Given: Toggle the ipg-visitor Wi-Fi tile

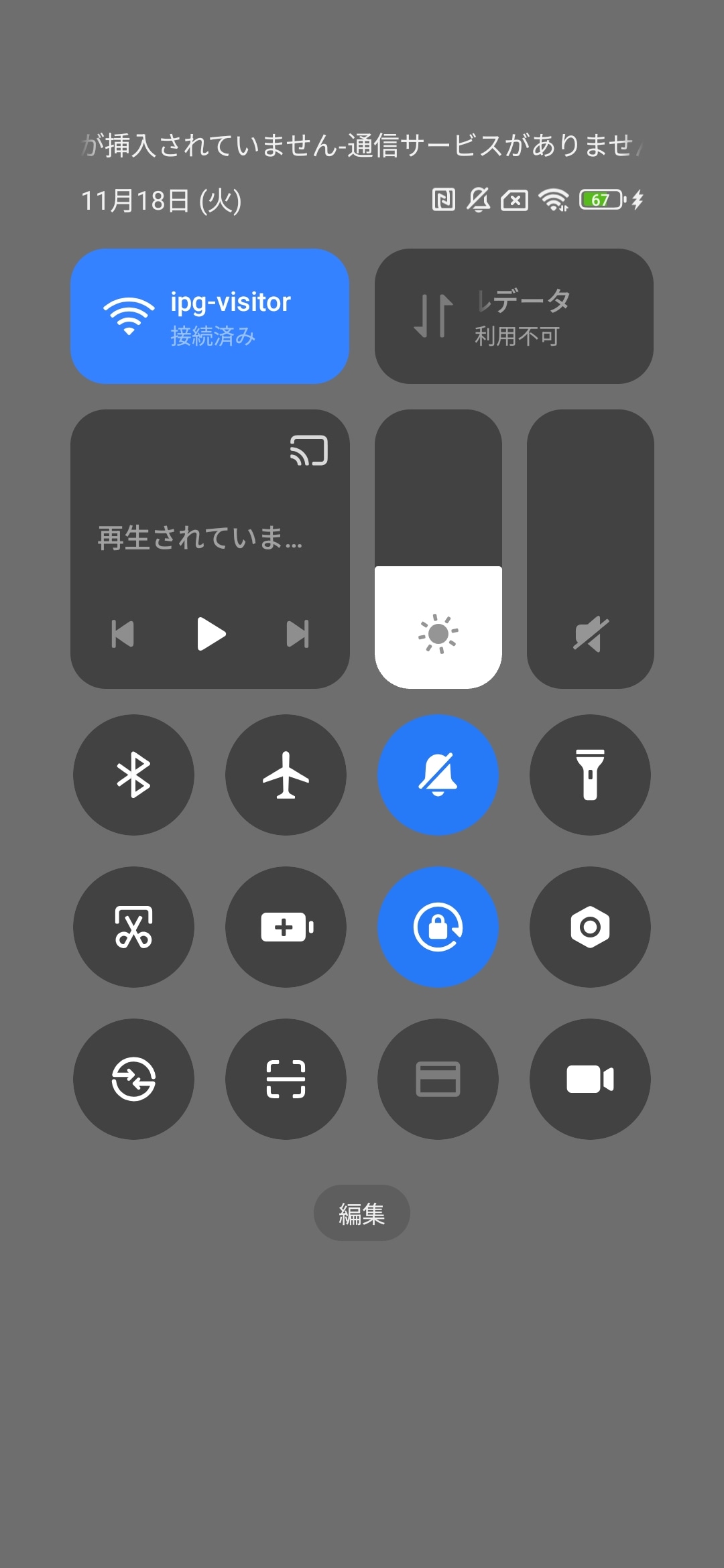Looking at the screenshot, I should 210,316.
